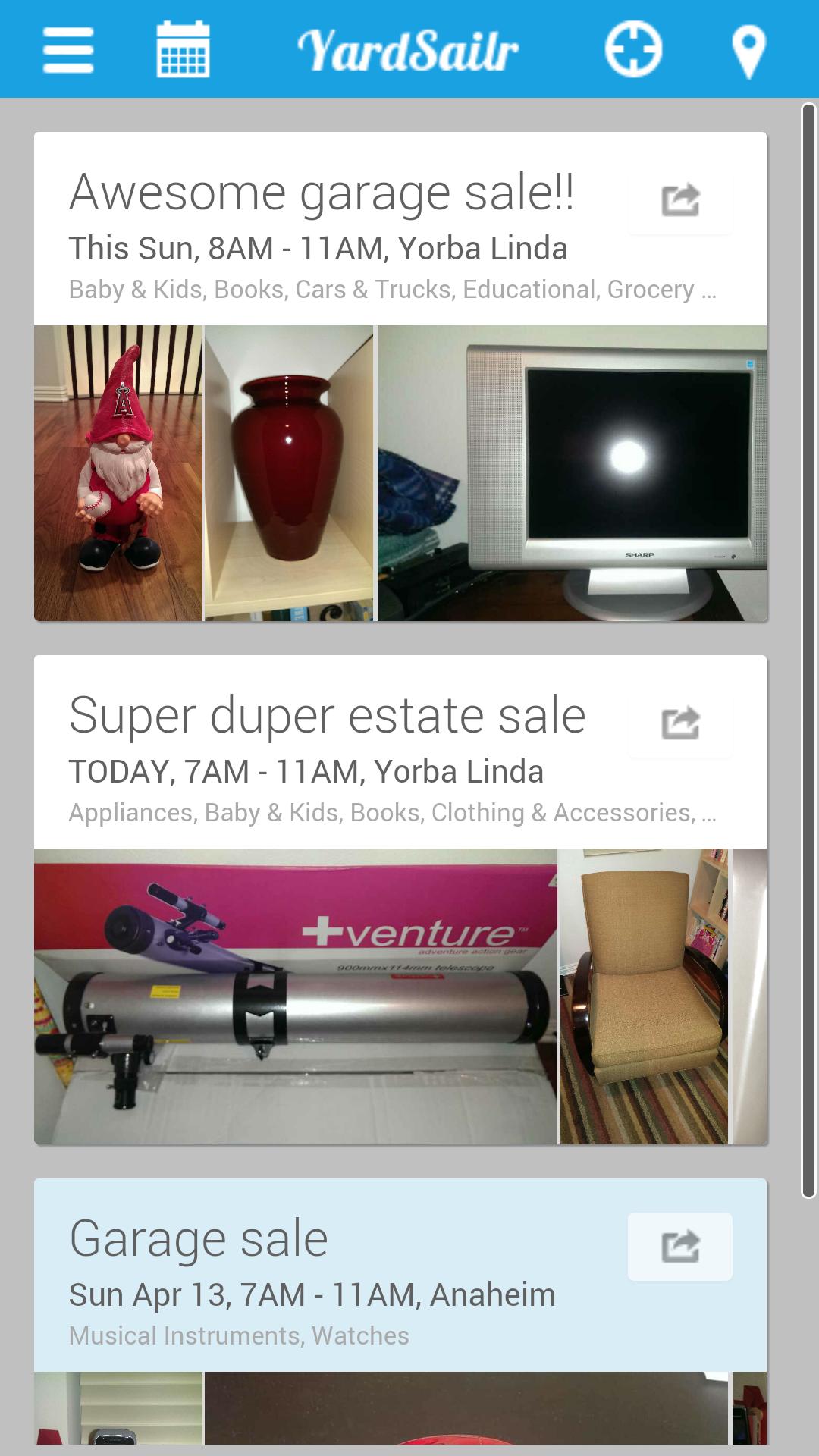
Task: Open the hamburger navigation menu
Action: click(68, 50)
